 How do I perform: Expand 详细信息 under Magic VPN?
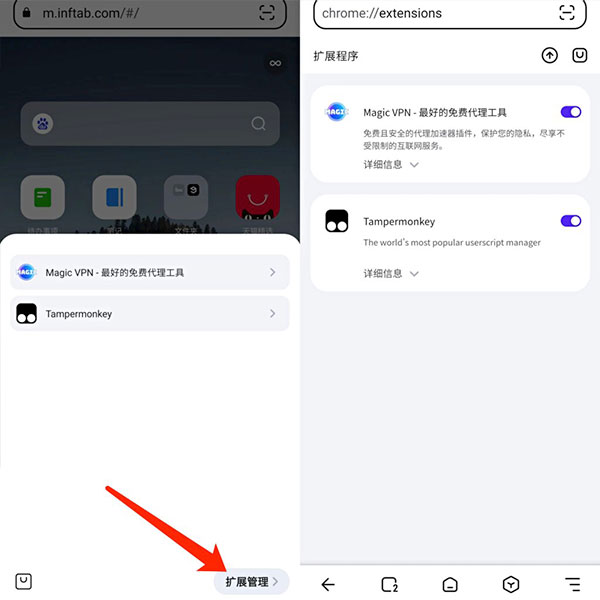[391, 164]
